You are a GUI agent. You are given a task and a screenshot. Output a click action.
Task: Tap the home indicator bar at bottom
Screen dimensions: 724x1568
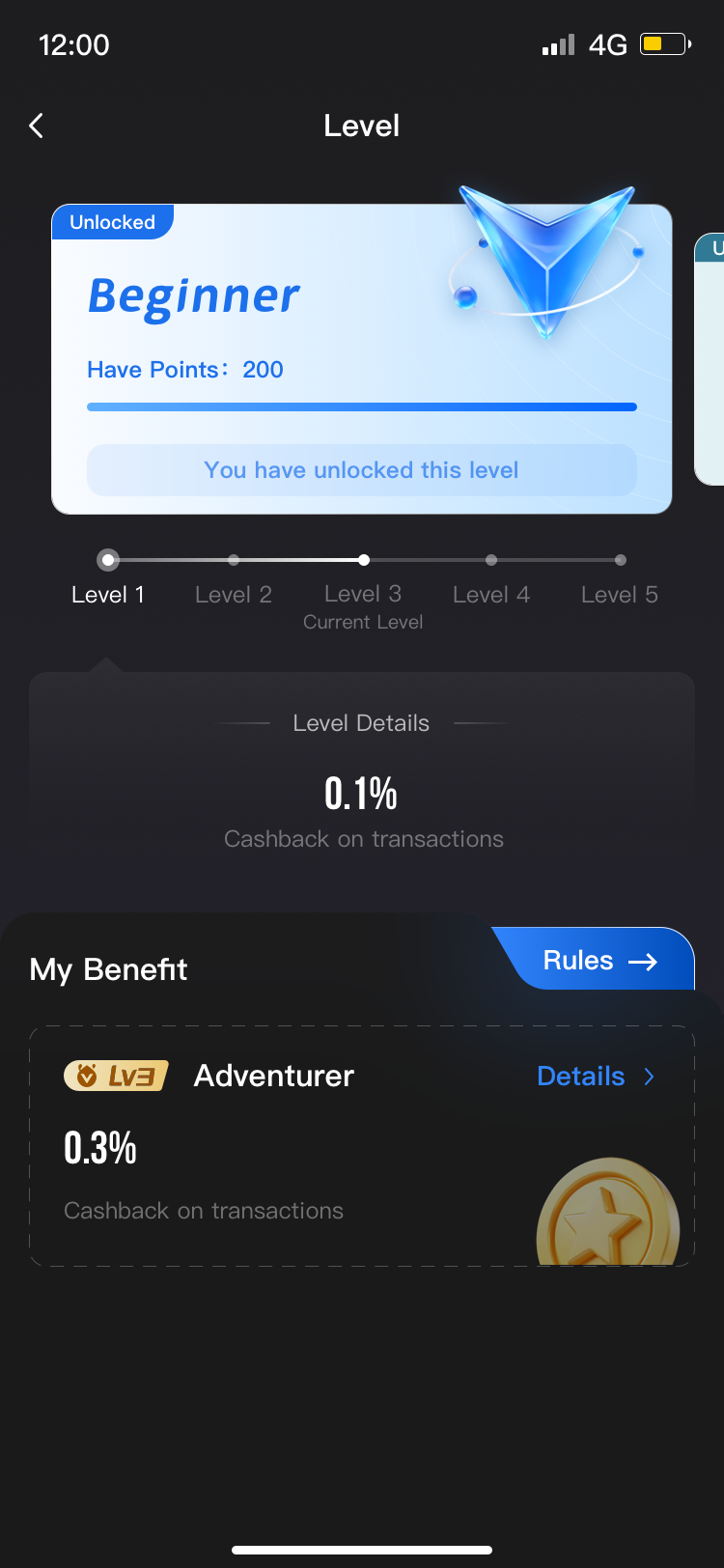(x=362, y=1549)
